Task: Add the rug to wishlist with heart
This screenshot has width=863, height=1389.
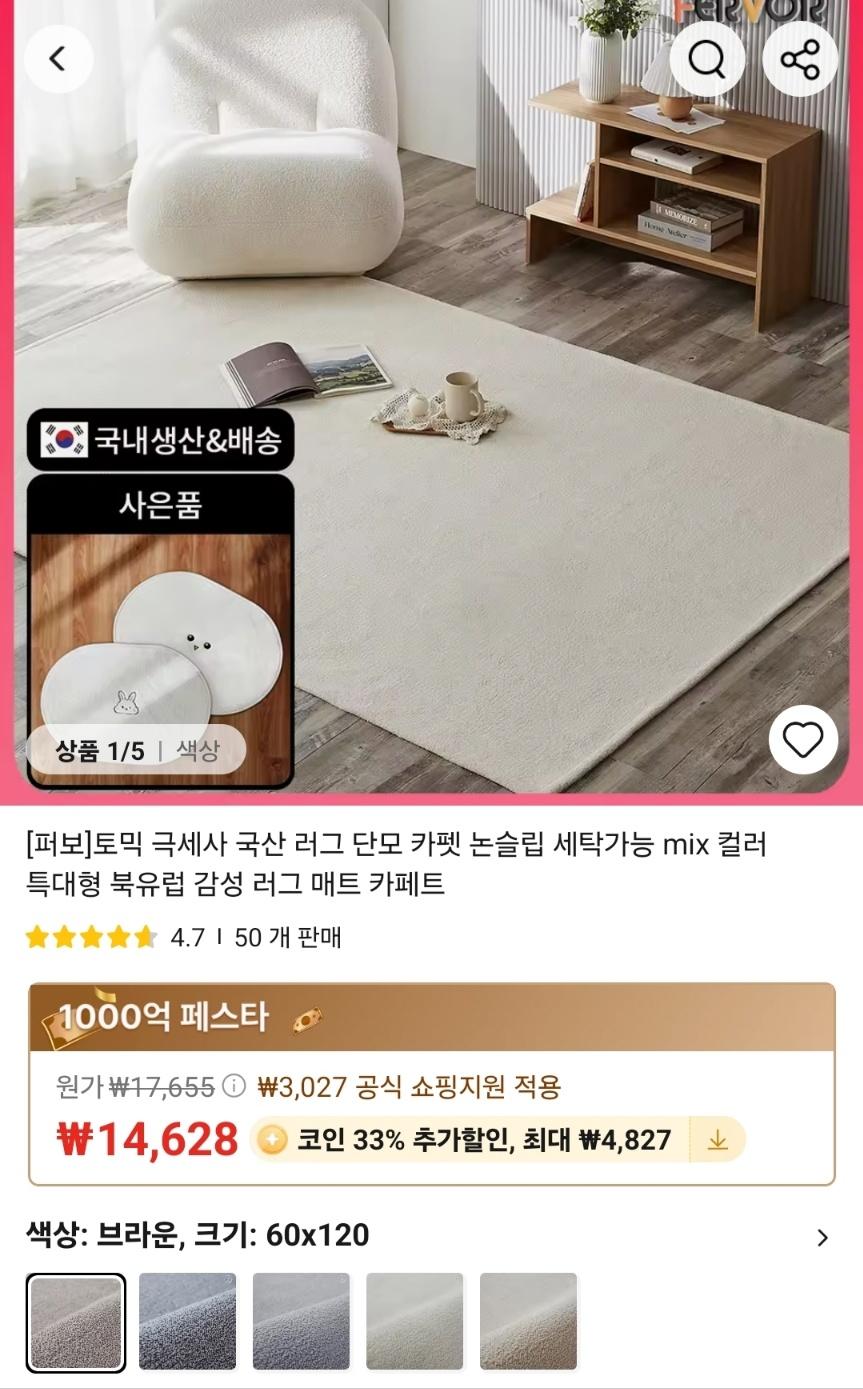Action: click(x=803, y=740)
